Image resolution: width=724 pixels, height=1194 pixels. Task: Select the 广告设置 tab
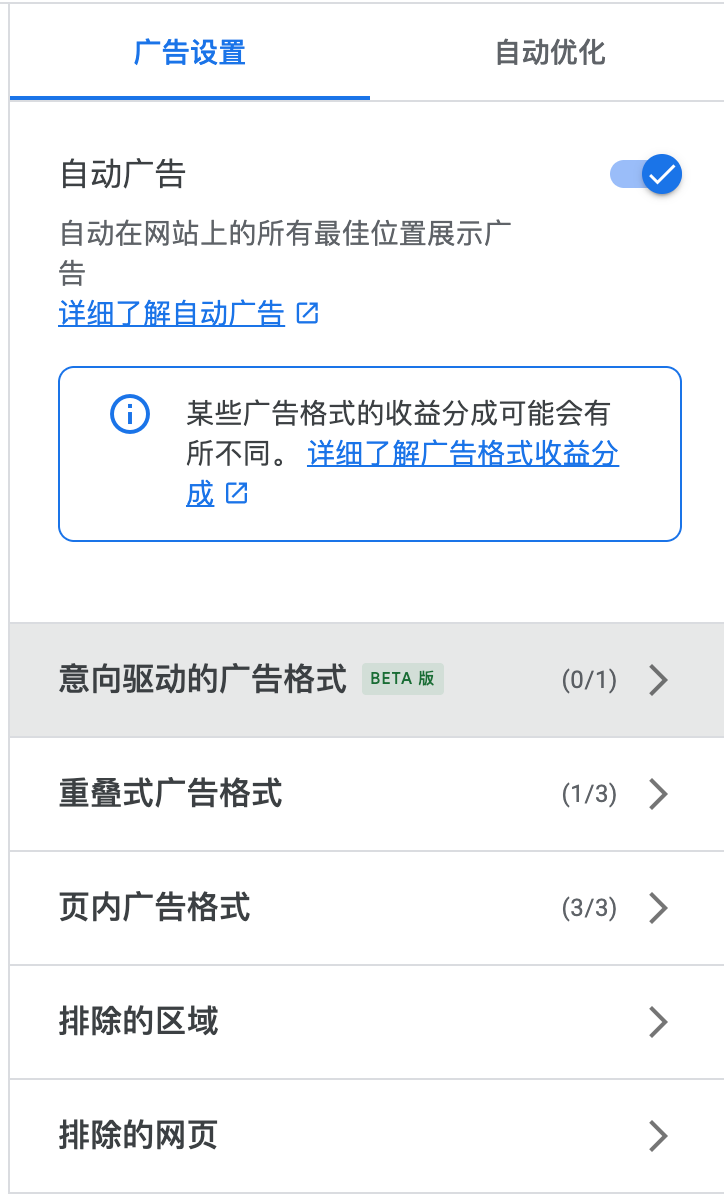(190, 55)
